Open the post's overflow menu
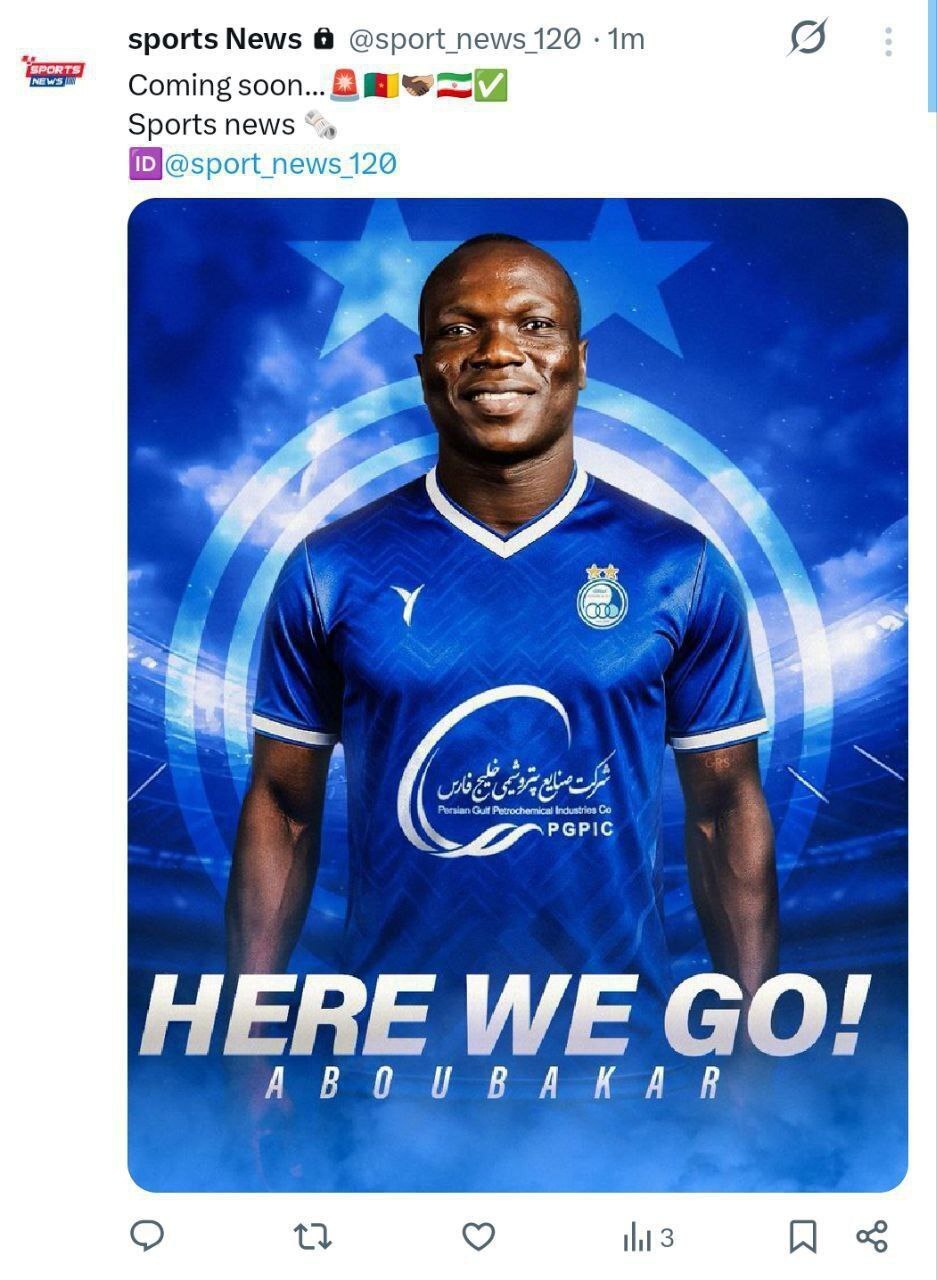Viewport: 937px width, 1280px height. (888, 41)
